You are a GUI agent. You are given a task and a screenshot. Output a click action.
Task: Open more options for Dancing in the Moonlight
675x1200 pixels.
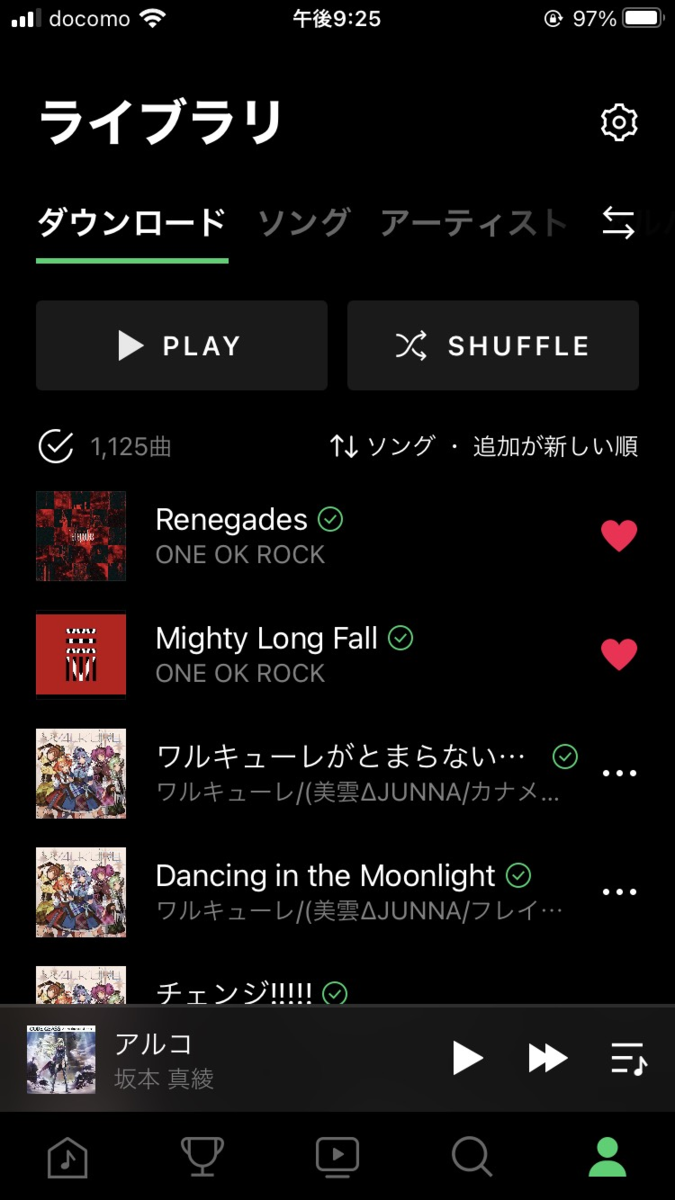(619, 892)
